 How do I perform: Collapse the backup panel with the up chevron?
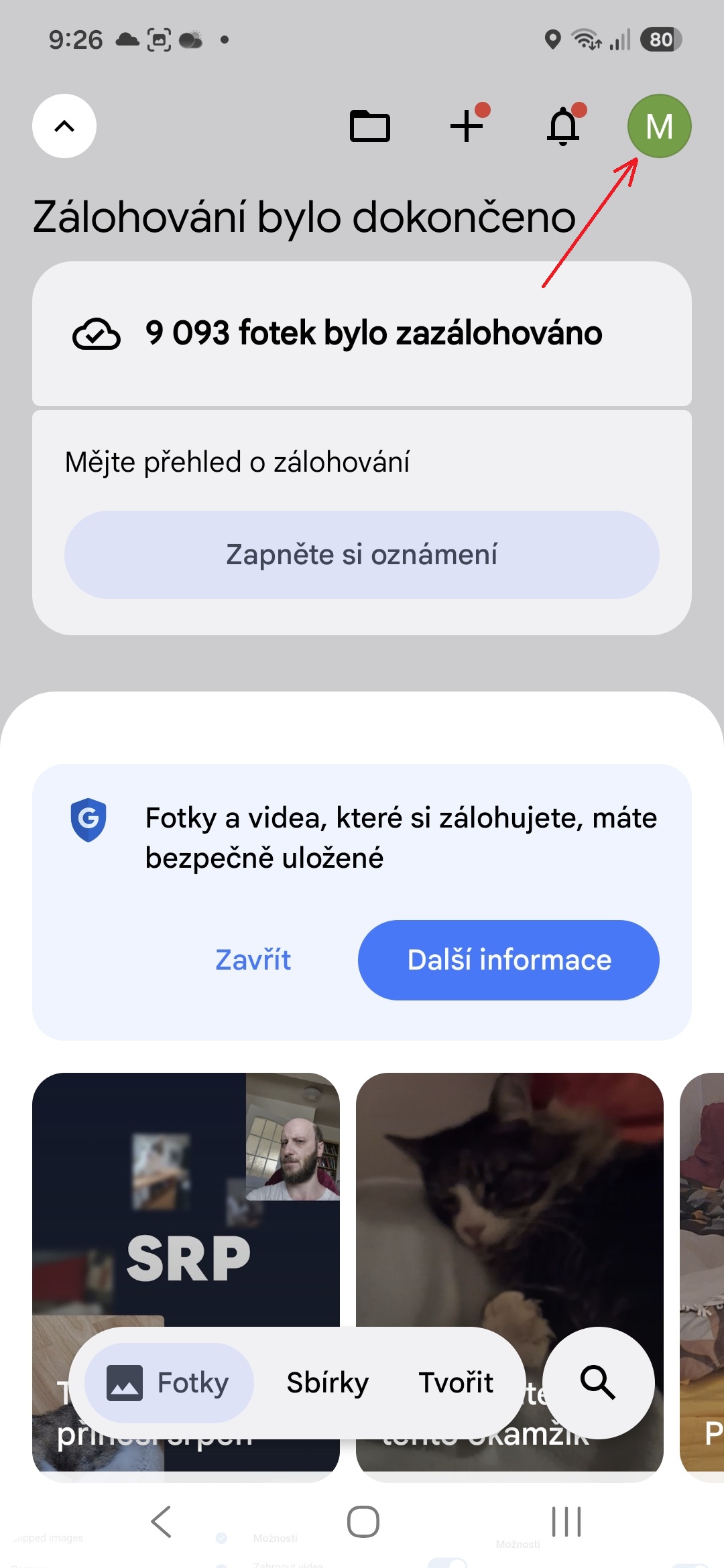point(64,126)
